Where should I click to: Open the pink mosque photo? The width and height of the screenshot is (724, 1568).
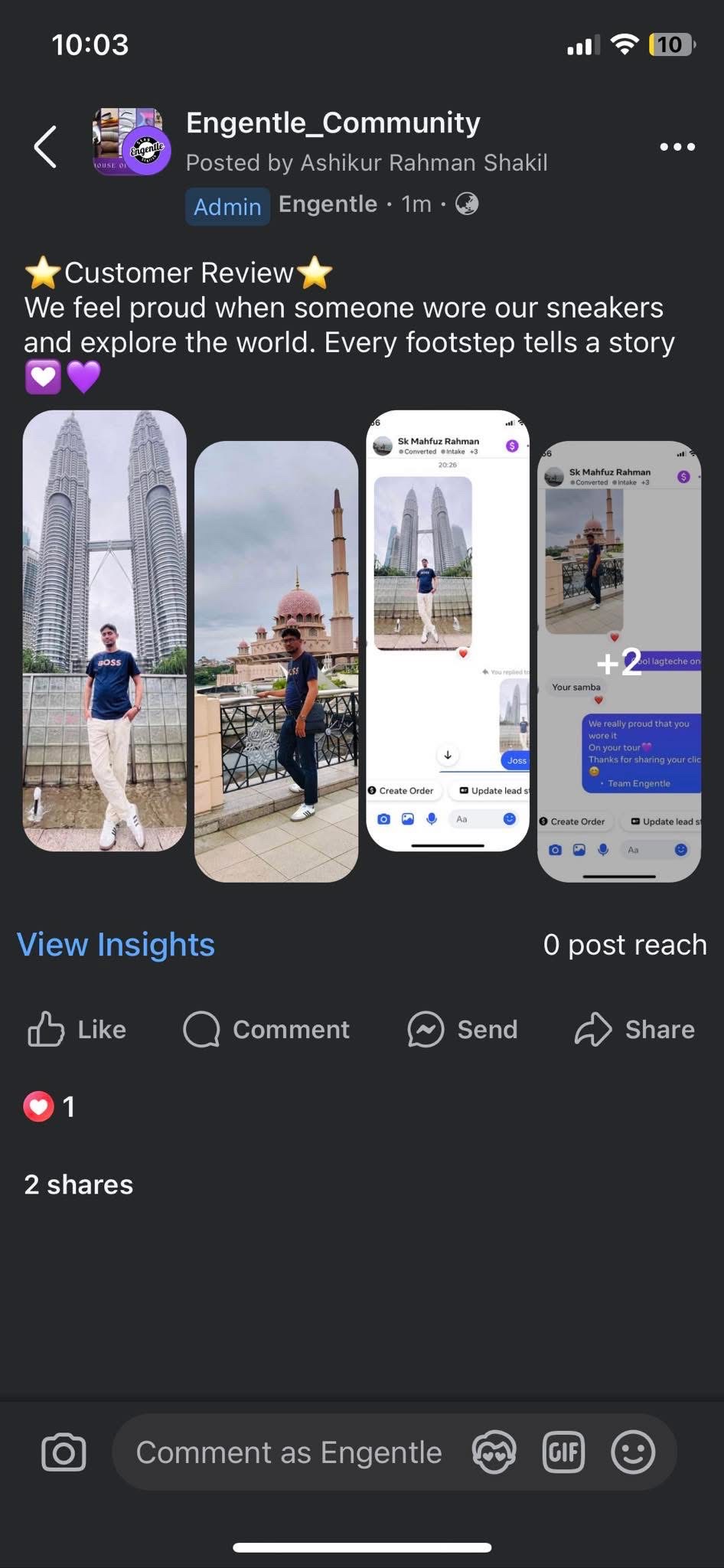click(x=276, y=661)
